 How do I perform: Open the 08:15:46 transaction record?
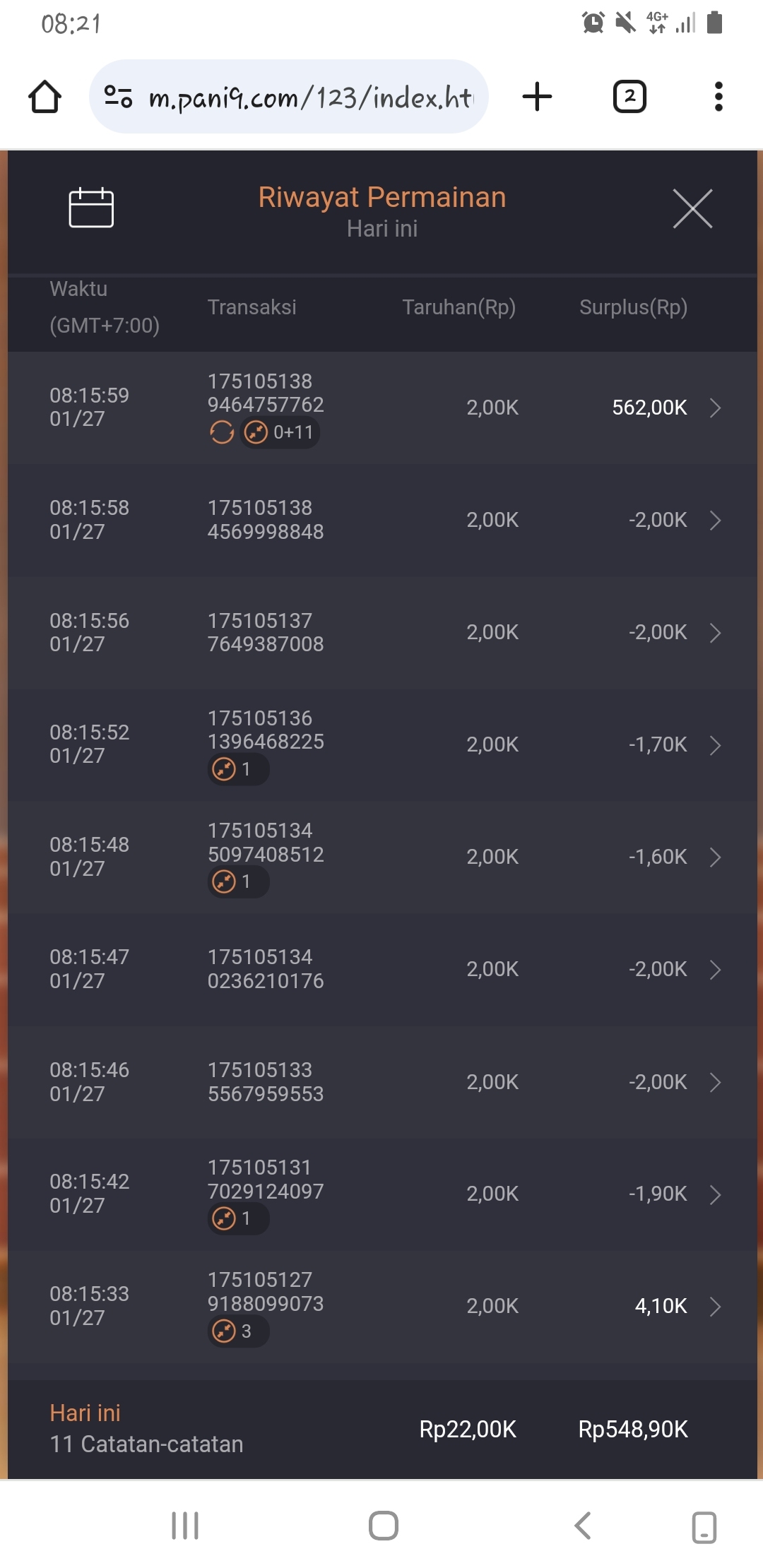click(715, 1081)
